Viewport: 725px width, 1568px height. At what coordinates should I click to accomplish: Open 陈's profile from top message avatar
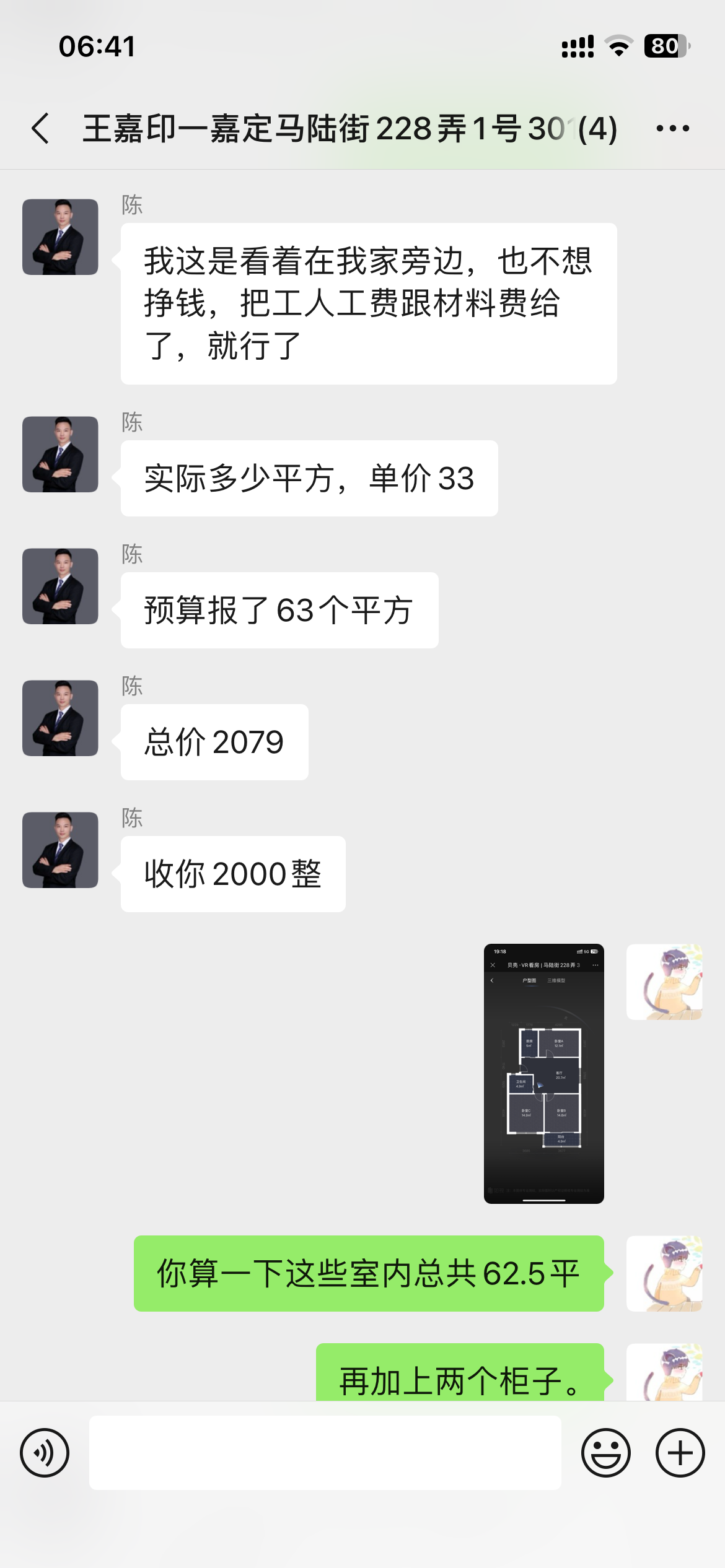click(60, 237)
